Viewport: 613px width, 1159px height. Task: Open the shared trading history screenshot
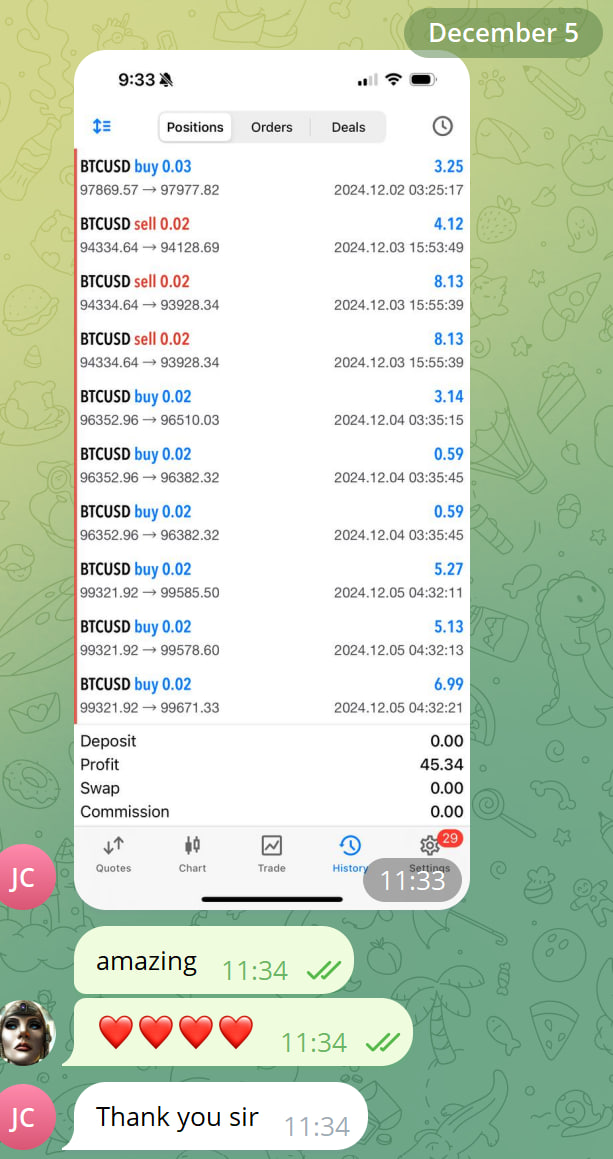(272, 480)
